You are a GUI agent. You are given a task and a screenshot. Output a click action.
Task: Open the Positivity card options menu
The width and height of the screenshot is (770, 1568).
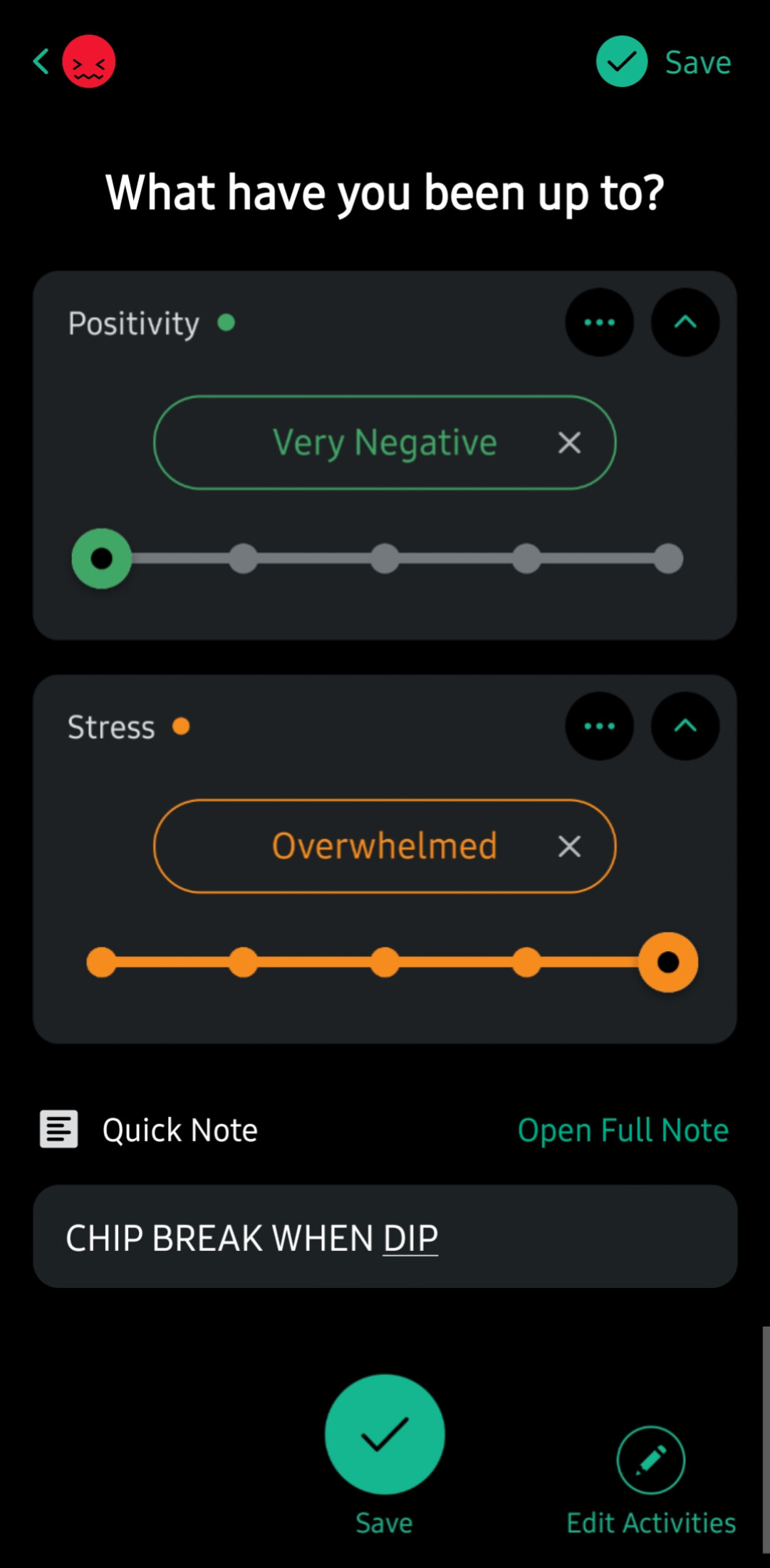point(599,322)
